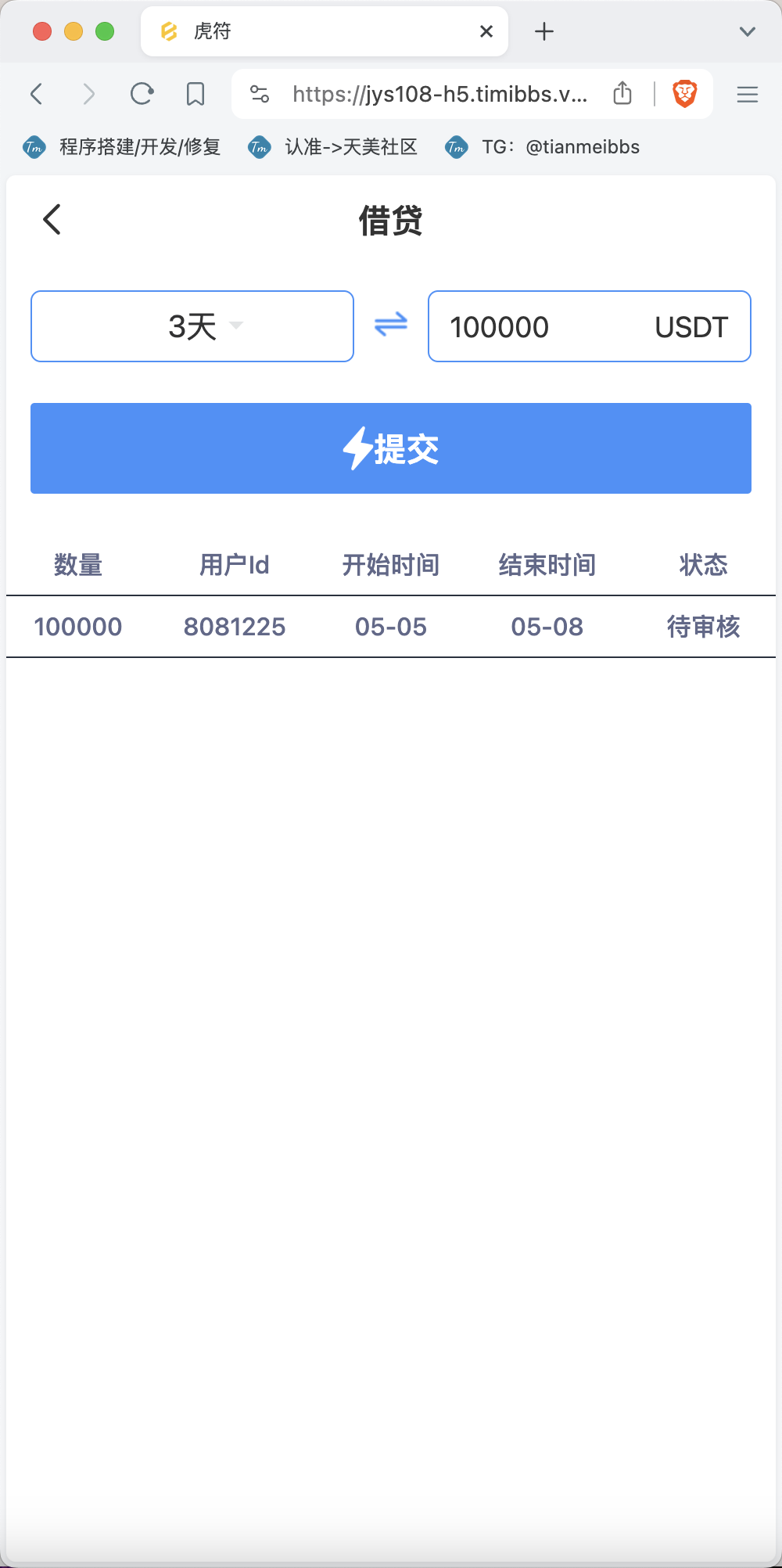The image size is (782, 1568).
Task: Close the 虎符 browser tab
Action: 486,31
